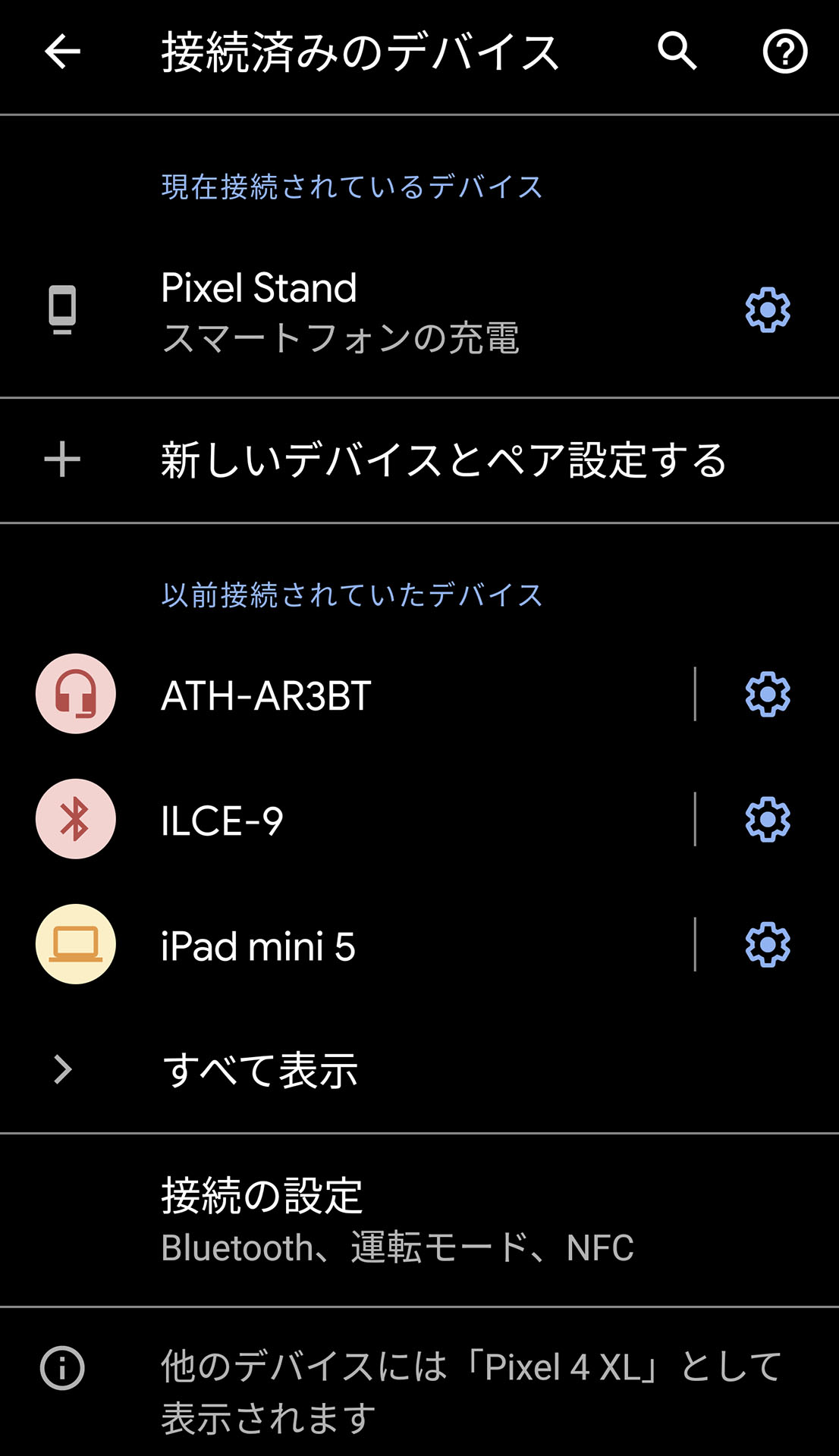
Task: Select 新しいデバイスとペア設定する
Action: tap(419, 460)
